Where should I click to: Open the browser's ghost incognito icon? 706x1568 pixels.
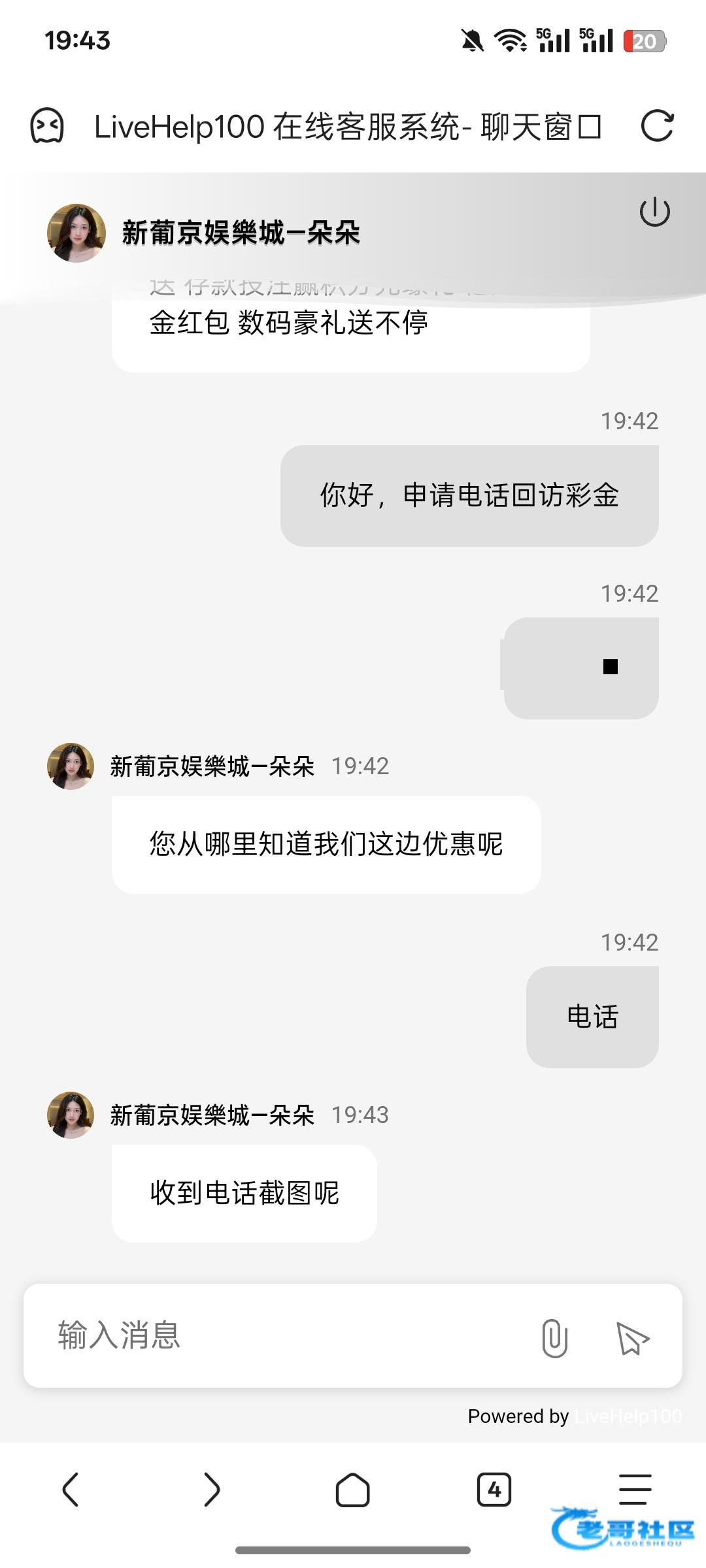pos(47,126)
